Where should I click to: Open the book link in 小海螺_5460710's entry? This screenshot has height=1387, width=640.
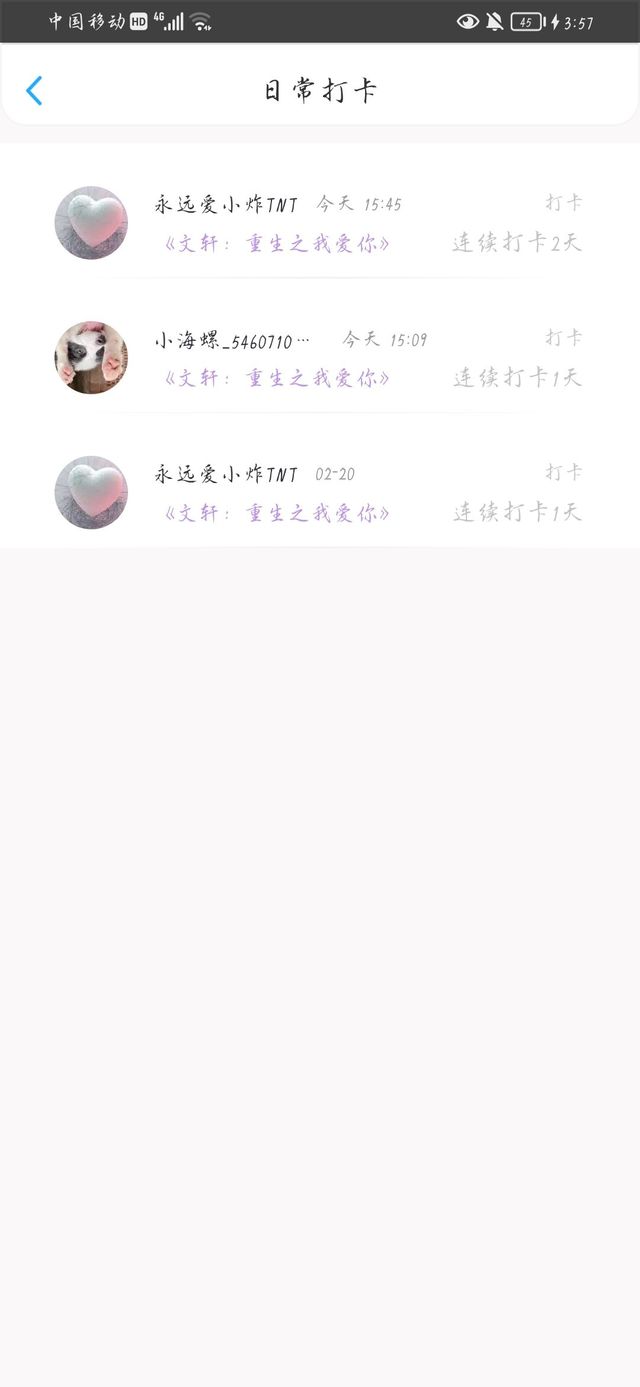(x=277, y=378)
